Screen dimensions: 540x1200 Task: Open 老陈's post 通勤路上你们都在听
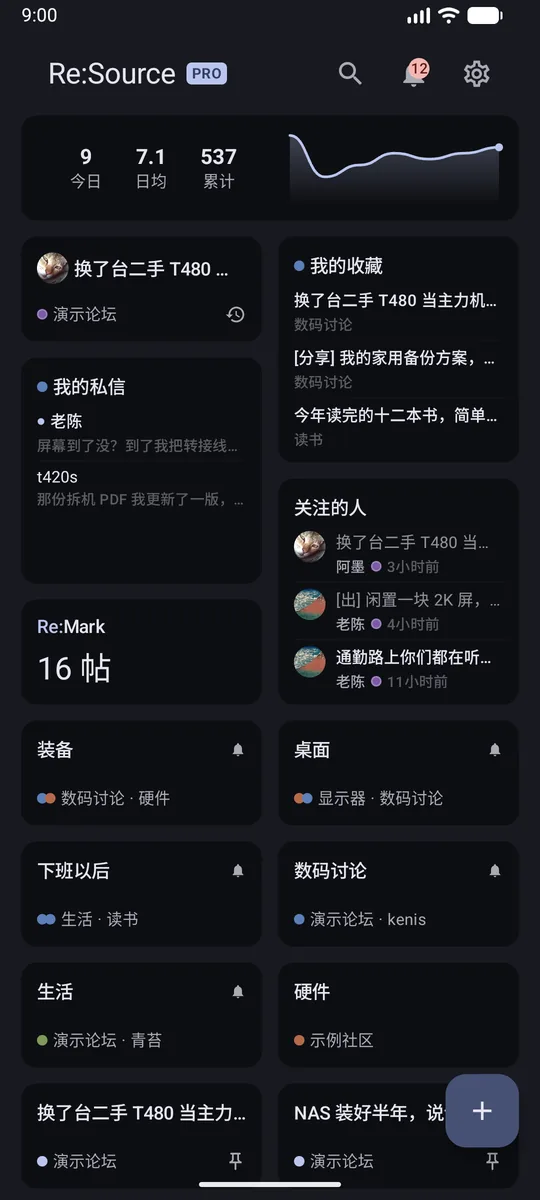pos(397,669)
